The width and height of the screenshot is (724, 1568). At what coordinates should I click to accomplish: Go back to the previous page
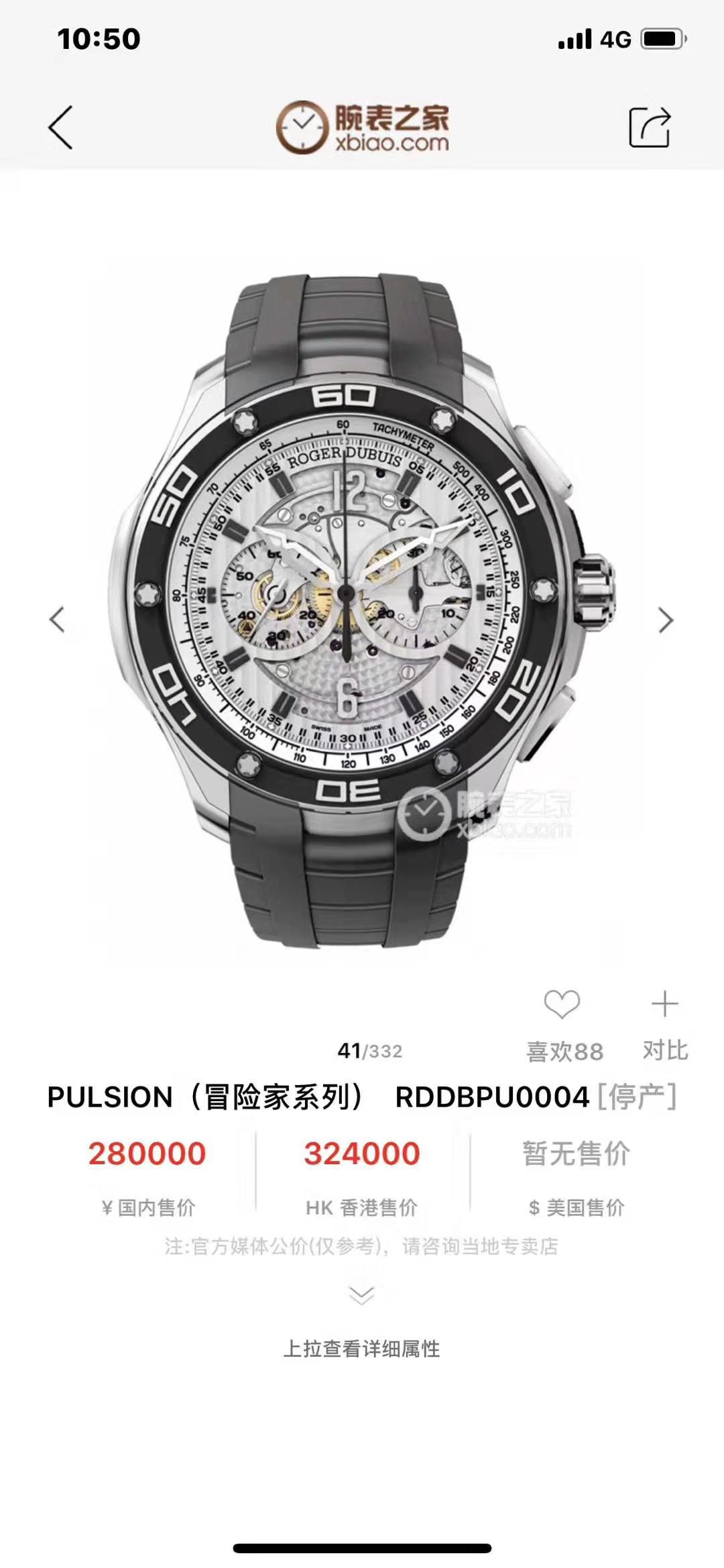tap(60, 127)
